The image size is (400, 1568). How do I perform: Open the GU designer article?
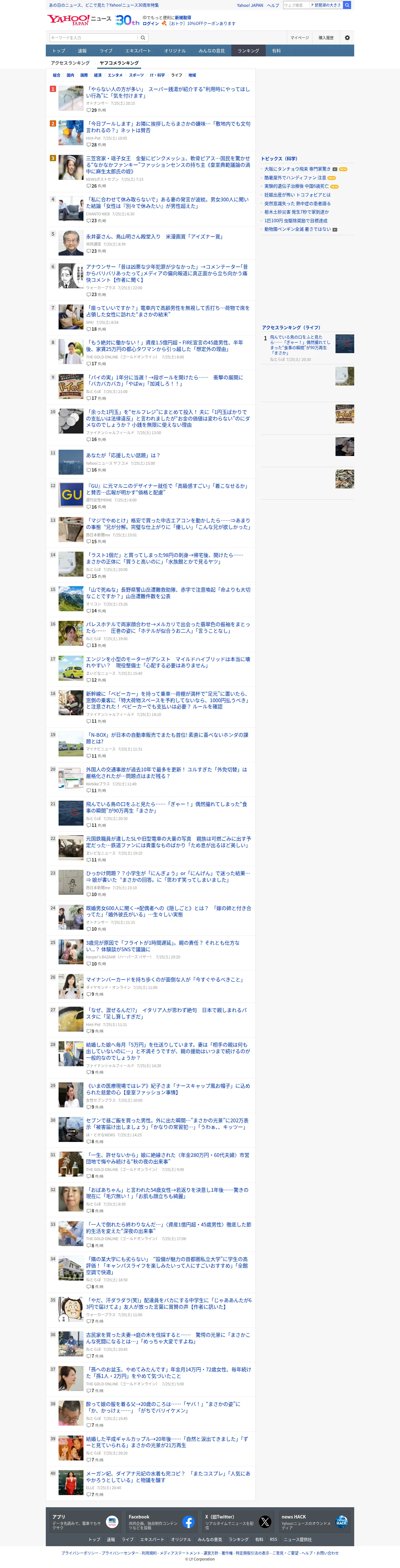click(167, 489)
